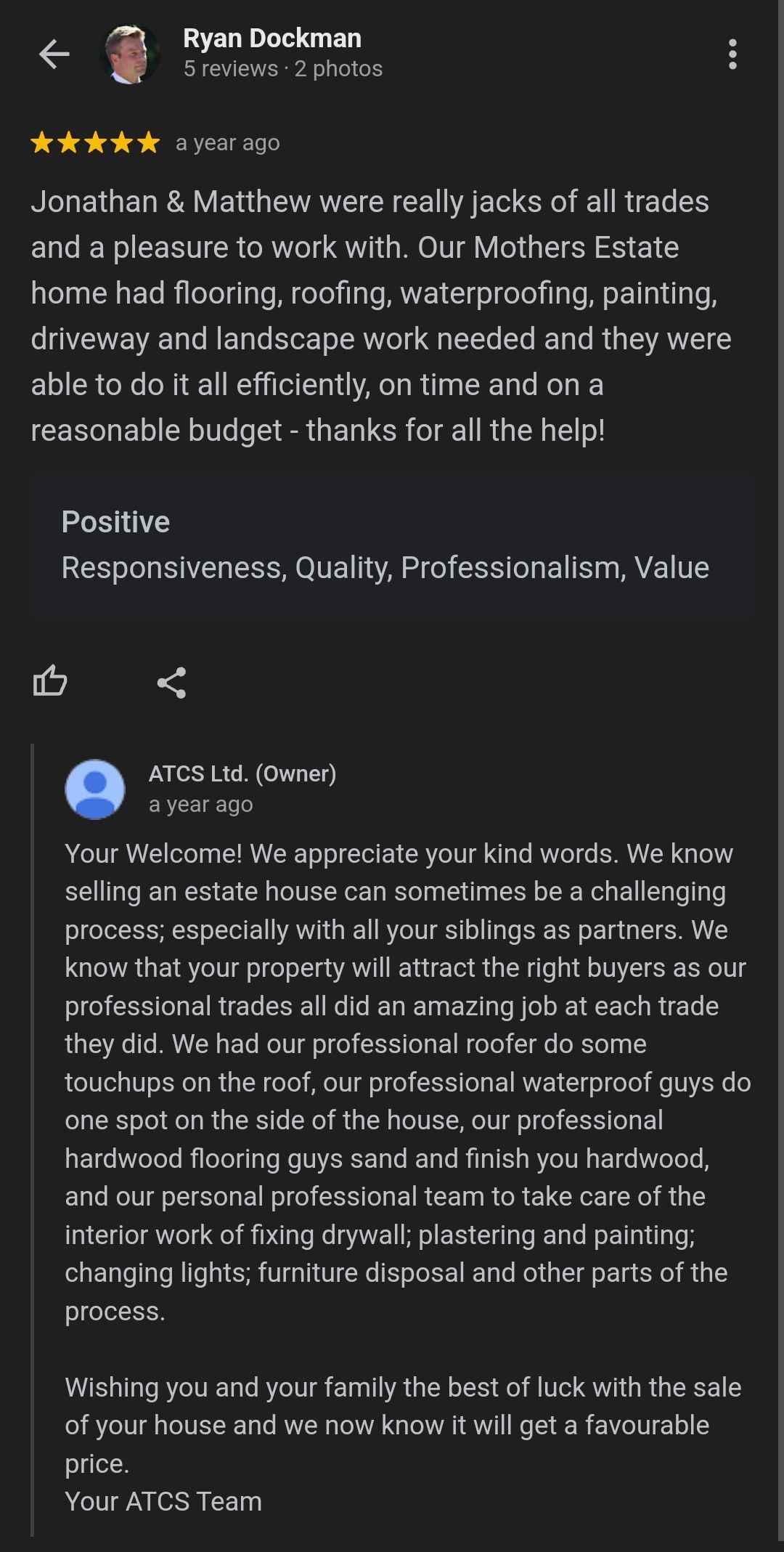The image size is (784, 1552).
Task: Like Ryan Dockman's review
Action: coord(50,681)
